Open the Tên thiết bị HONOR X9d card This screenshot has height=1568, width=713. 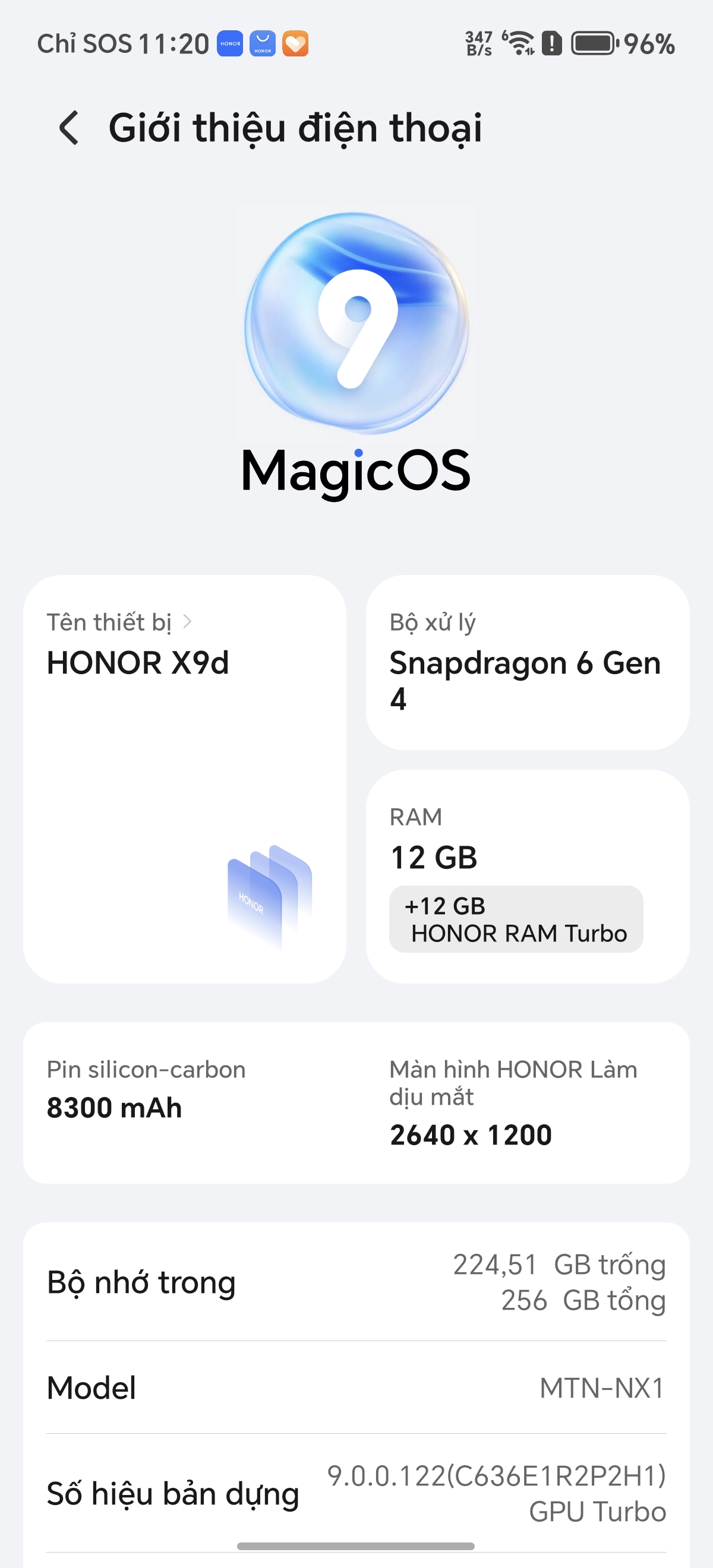pyautogui.click(x=185, y=778)
